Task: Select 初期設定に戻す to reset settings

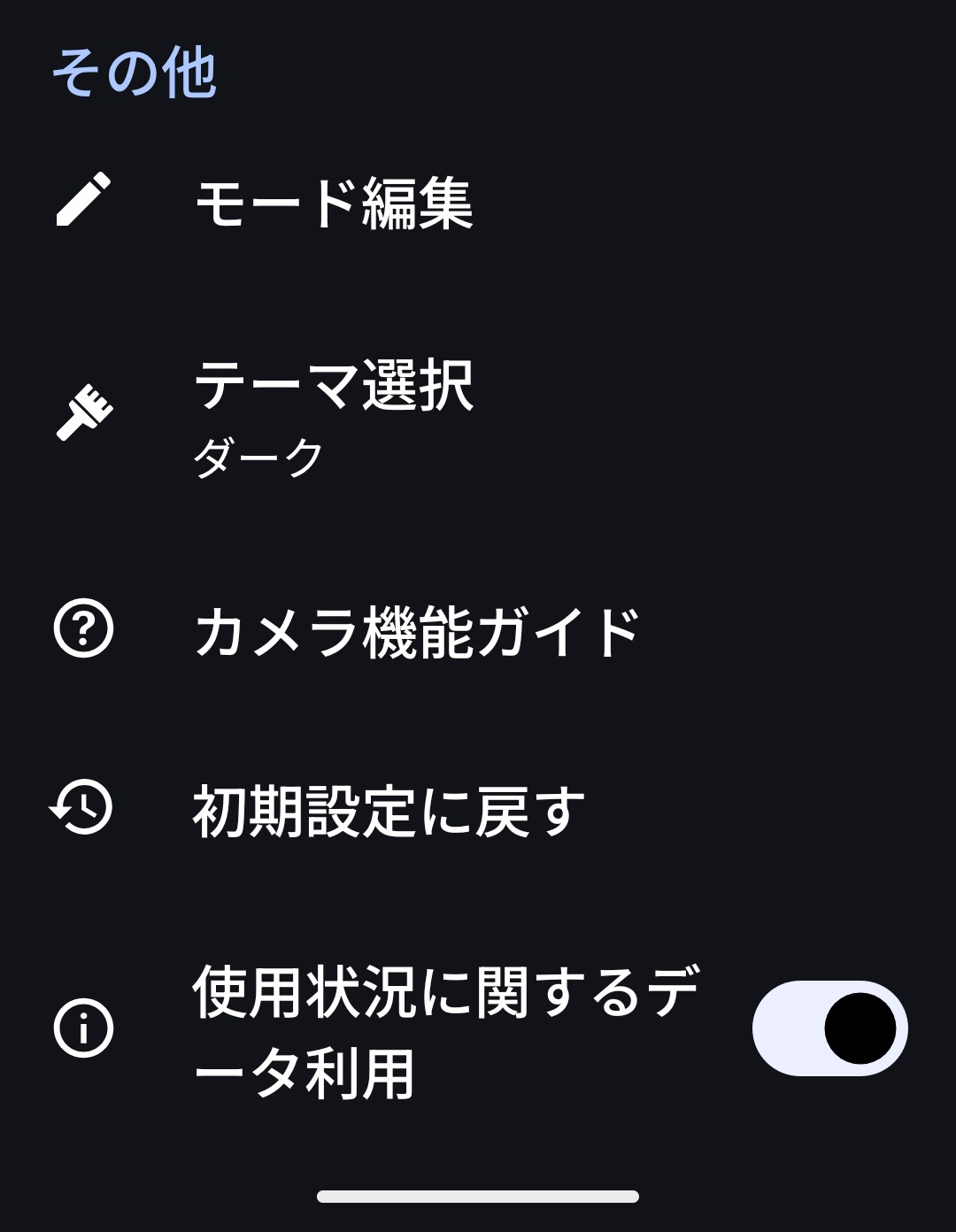Action: click(x=389, y=811)
